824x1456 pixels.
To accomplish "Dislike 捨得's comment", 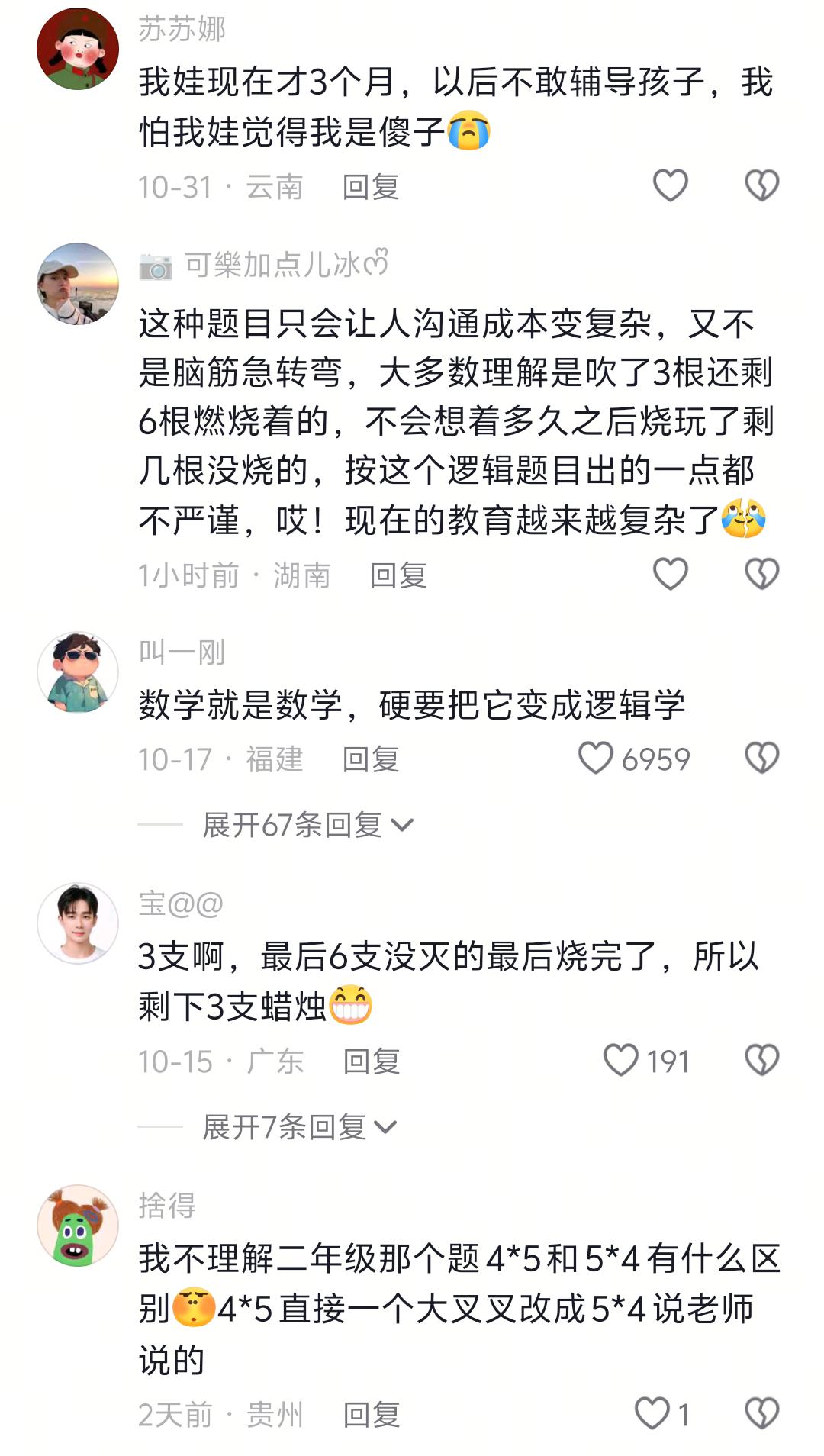I will (761, 1413).
